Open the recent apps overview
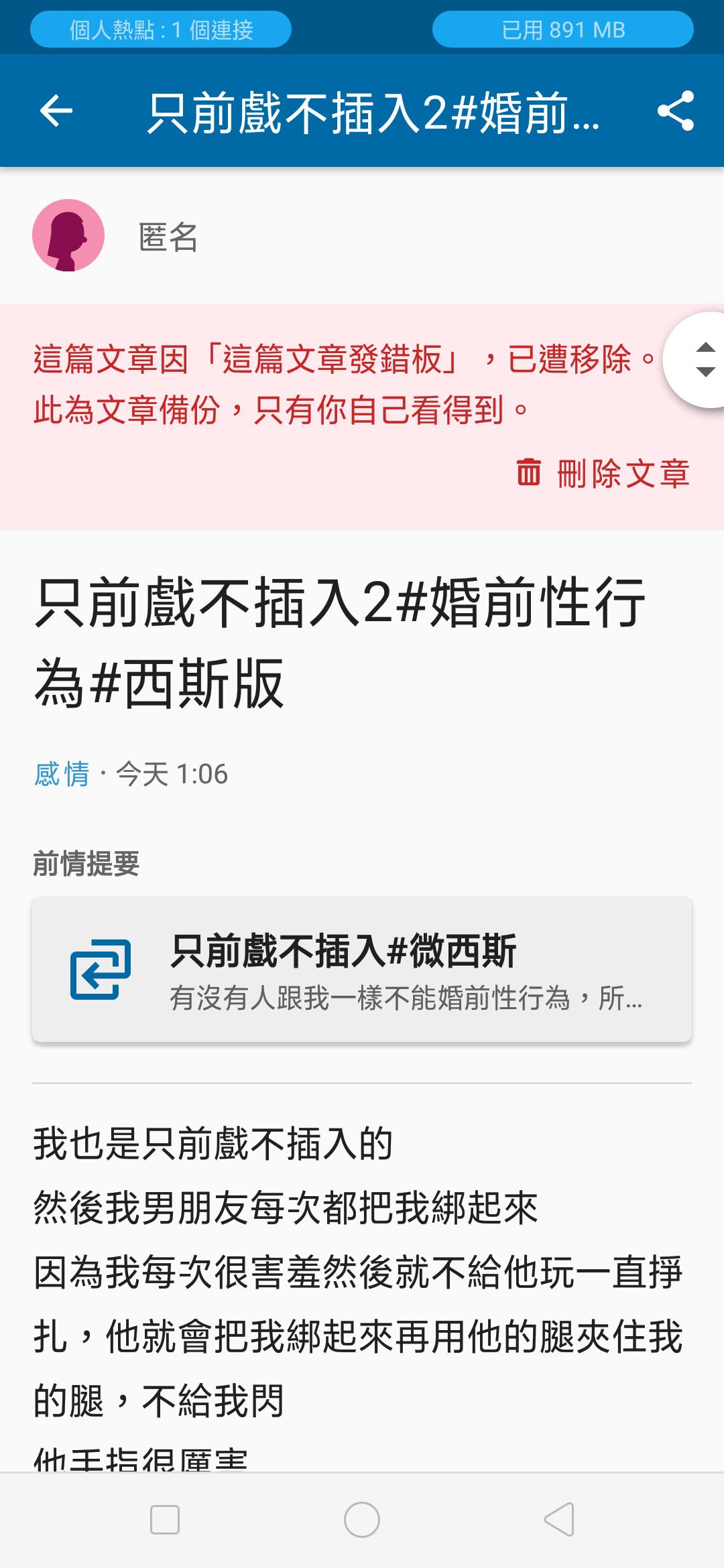Image resolution: width=724 pixels, height=1568 pixels. click(x=165, y=1519)
